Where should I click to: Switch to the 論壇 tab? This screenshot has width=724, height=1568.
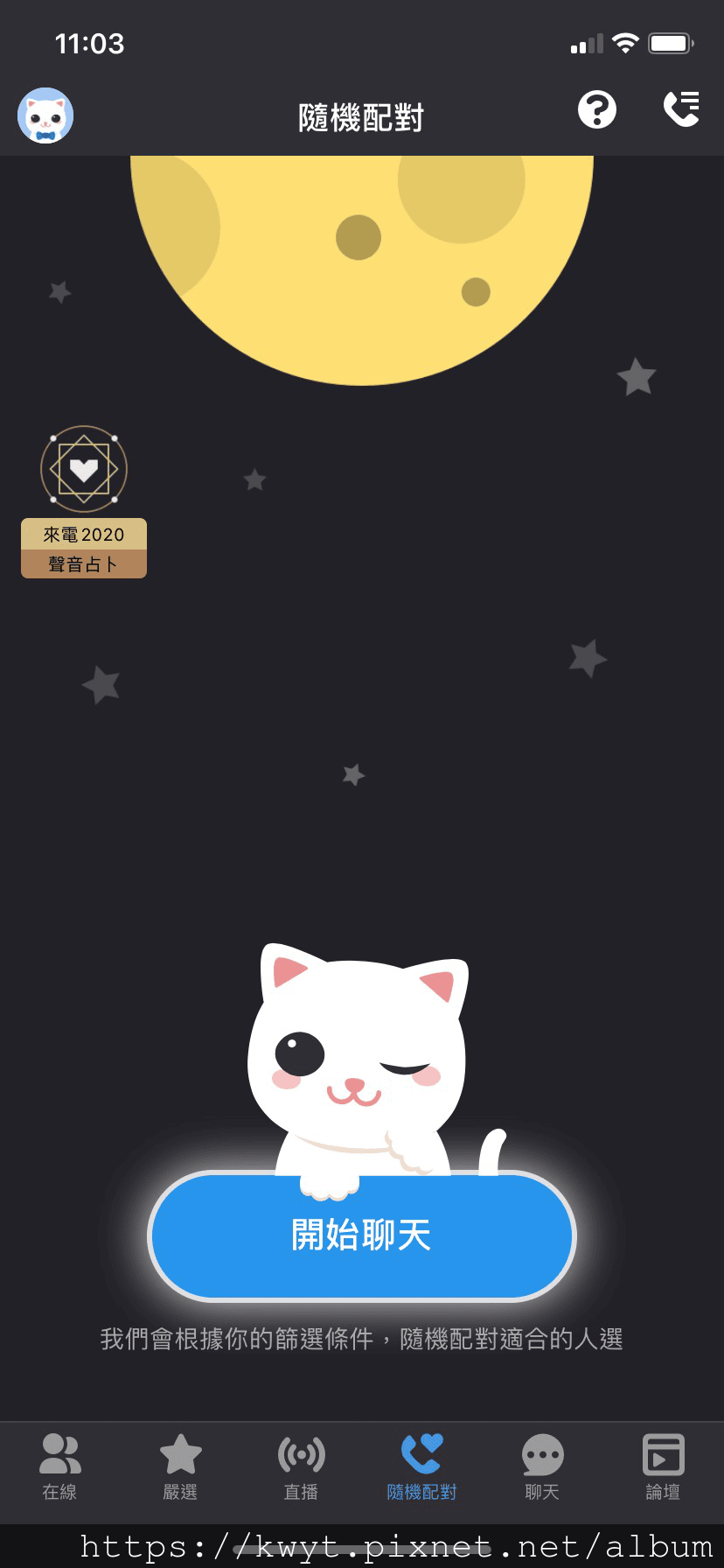click(x=663, y=1467)
